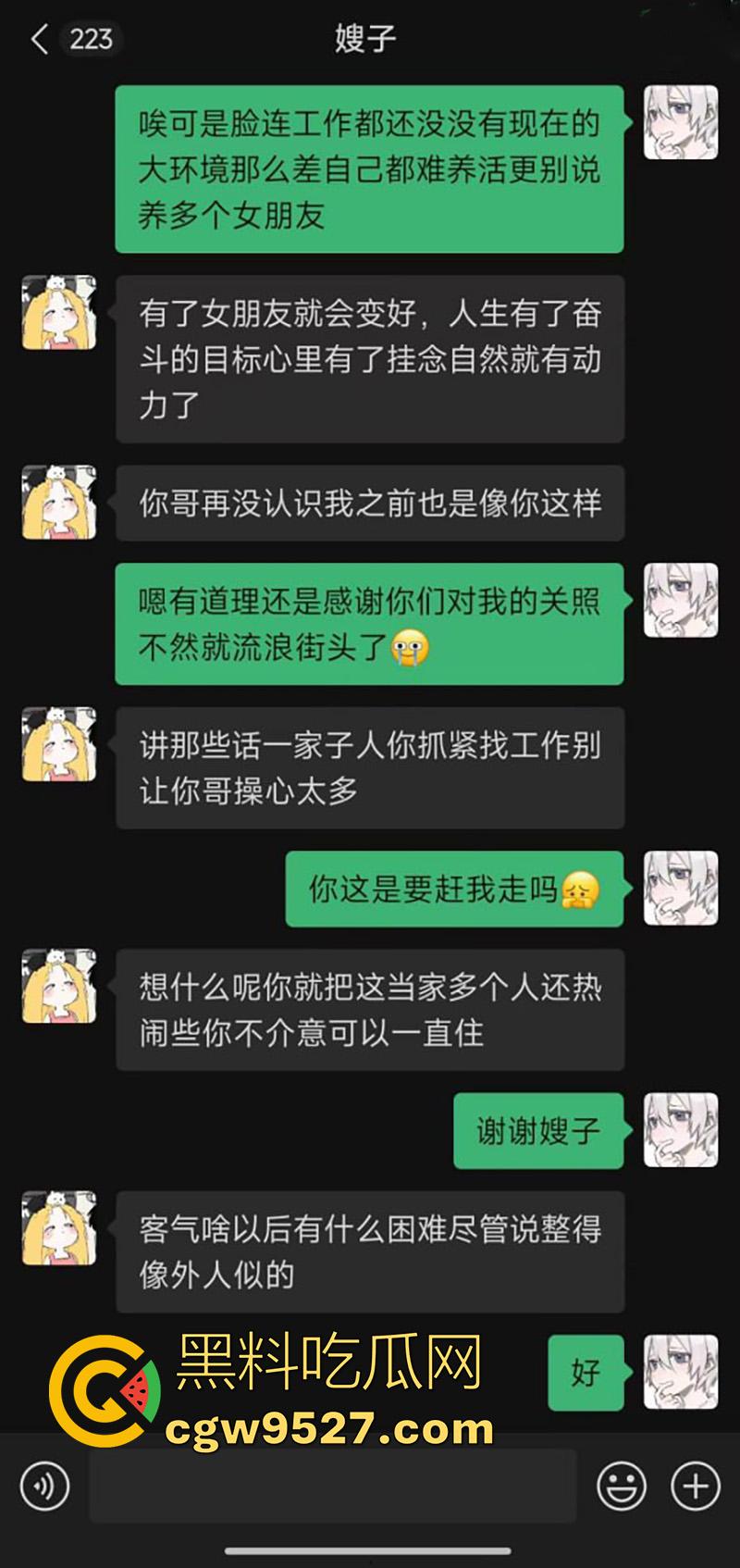
Task: Tap the circle-plus icon on bottom right
Action: point(696,1486)
